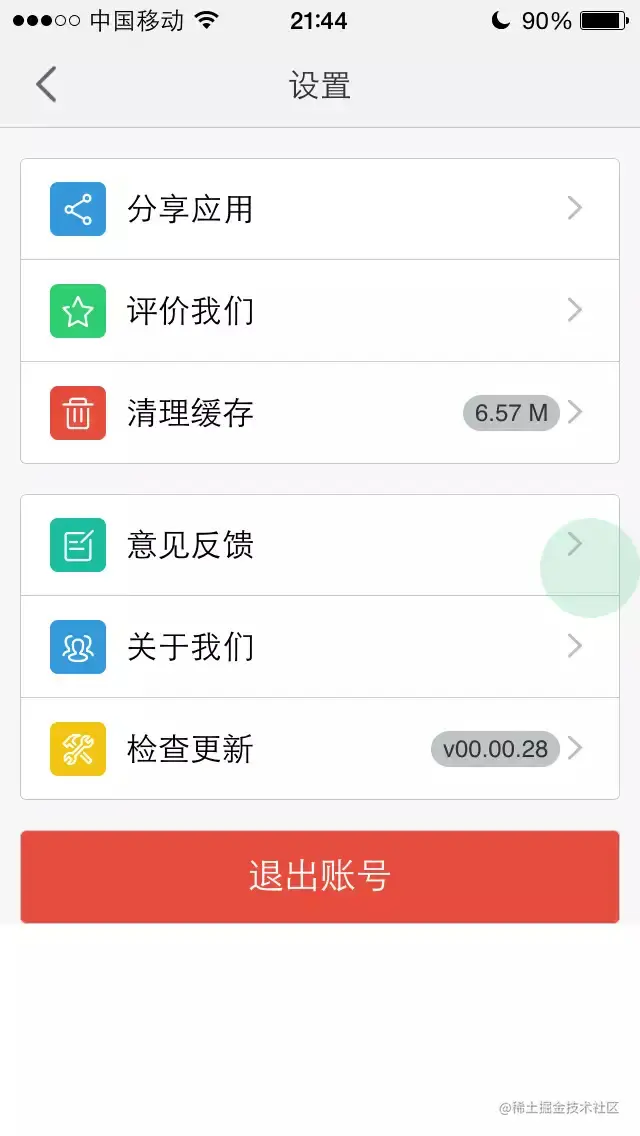Log out with the 退出账号 button
The image size is (640, 1136).
tap(319, 876)
